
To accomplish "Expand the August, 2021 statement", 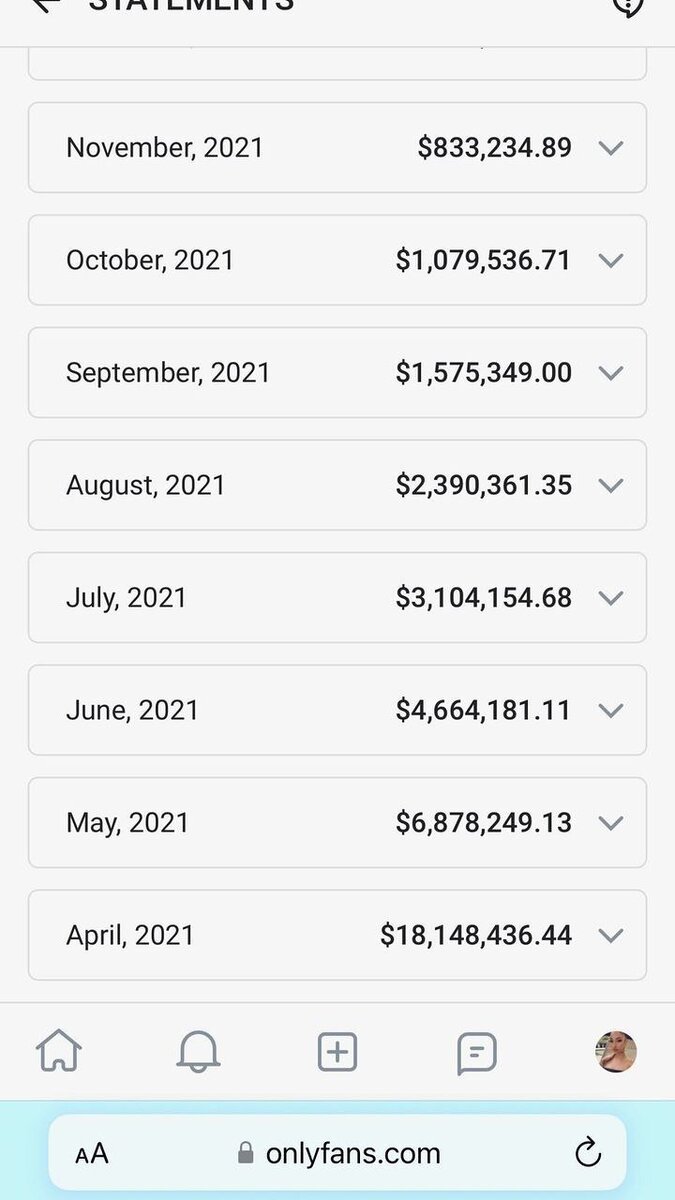I will [x=611, y=485].
